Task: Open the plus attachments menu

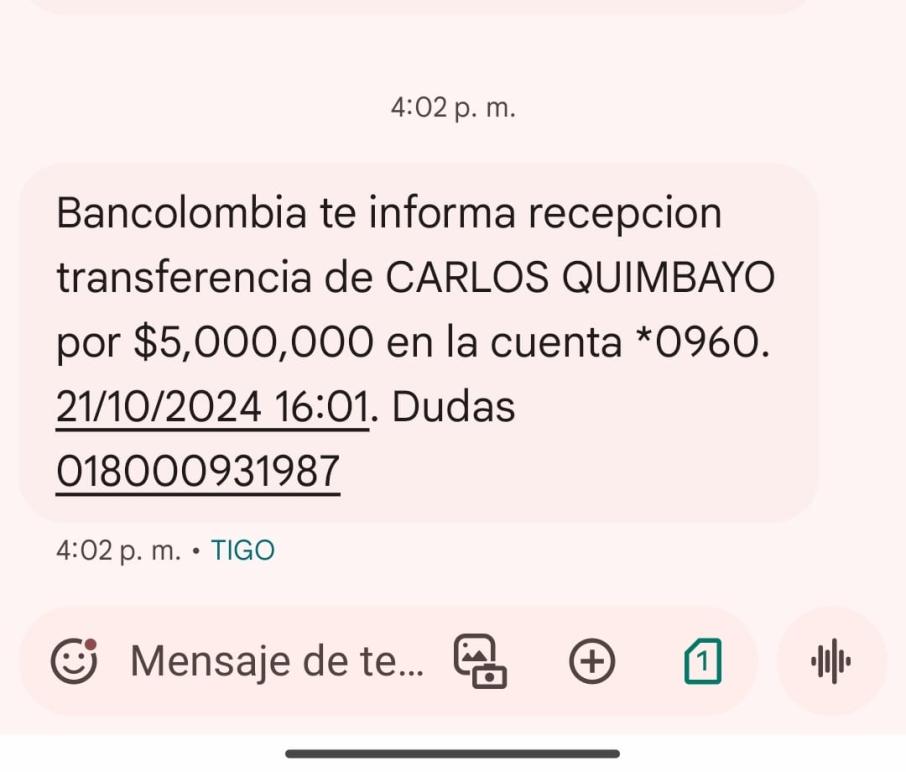Action: click(592, 661)
